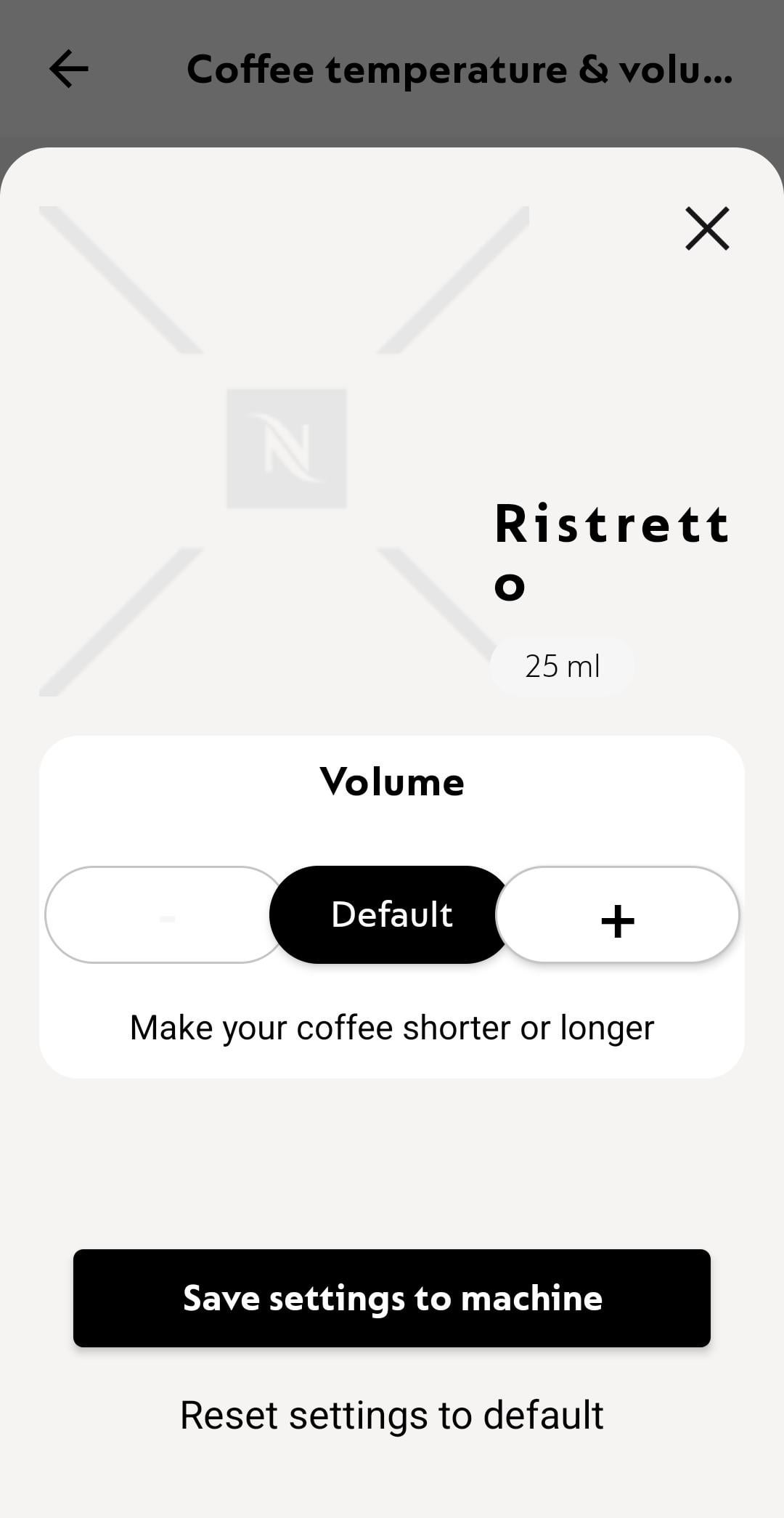
Task: Select the Default volume option
Action: 391,915
